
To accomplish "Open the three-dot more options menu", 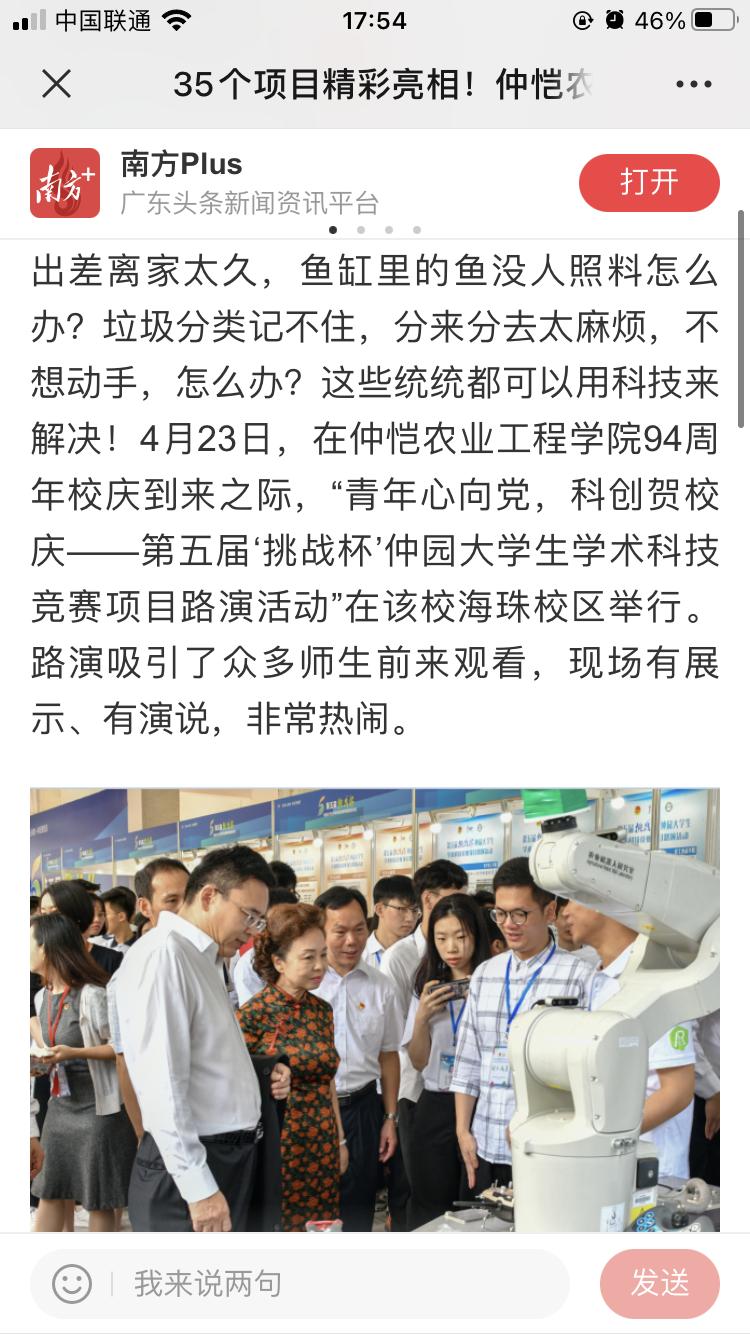I will (693, 84).
